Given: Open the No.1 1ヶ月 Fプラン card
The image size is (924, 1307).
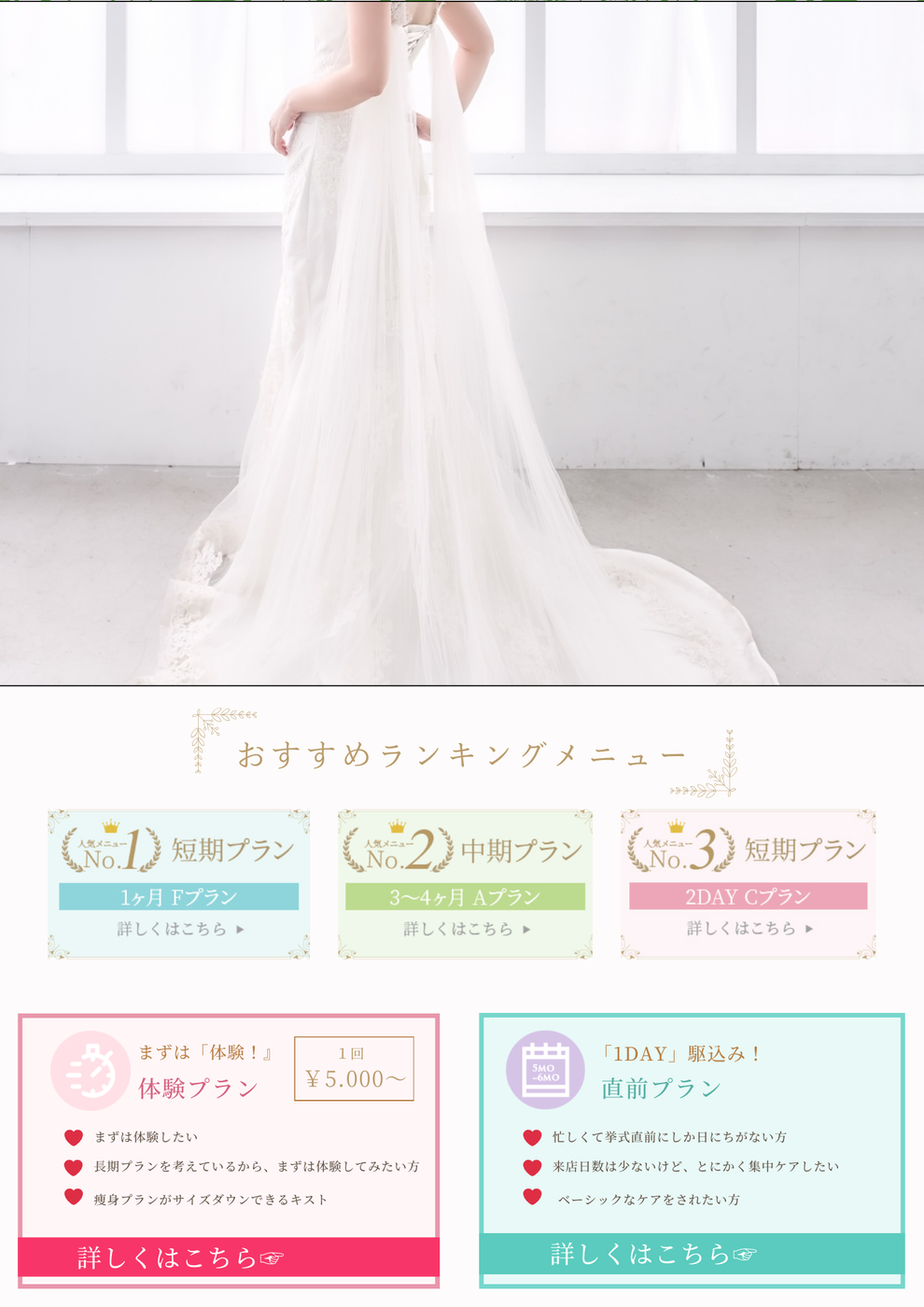Looking at the screenshot, I should coord(179,884).
